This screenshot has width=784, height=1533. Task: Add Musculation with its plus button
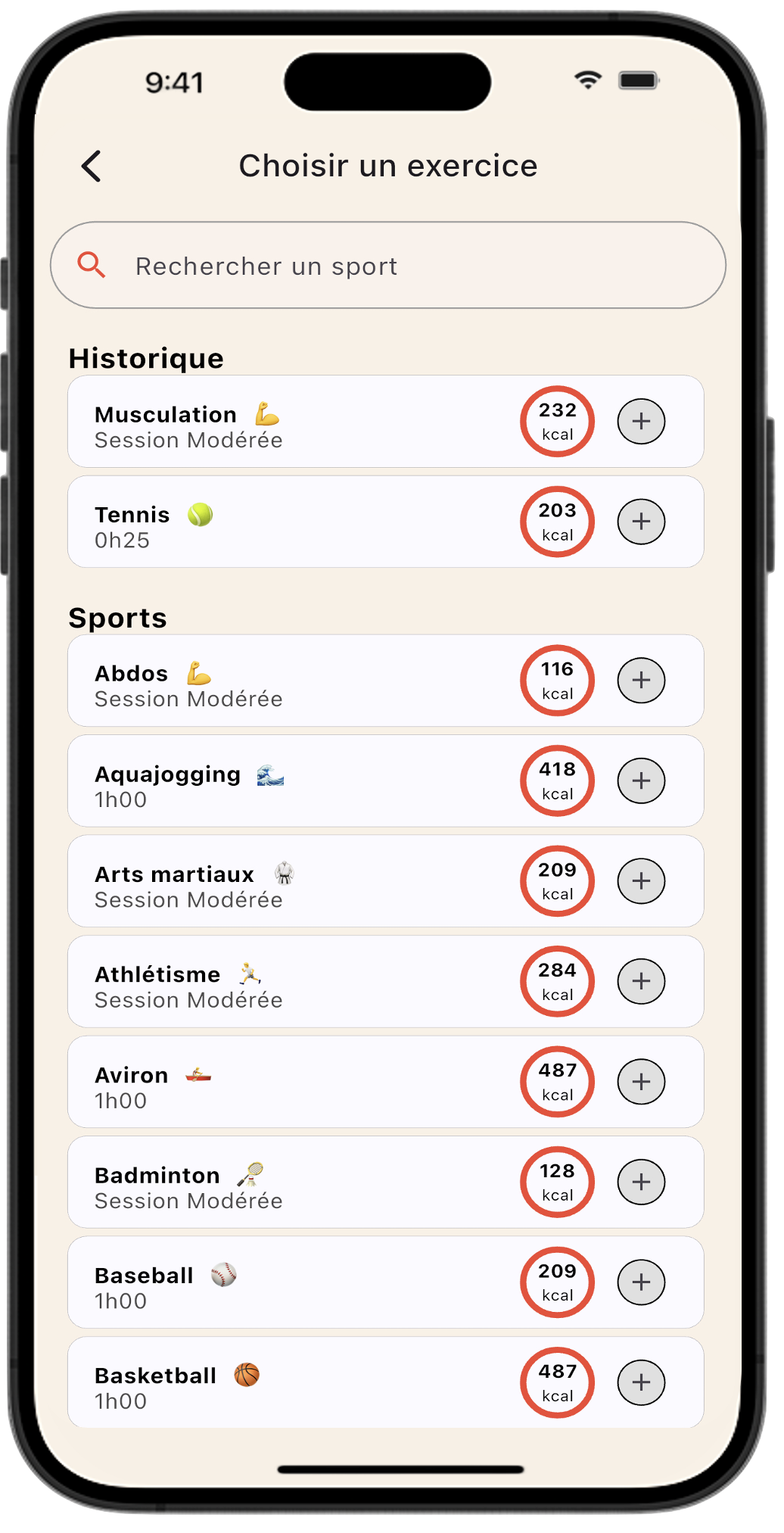click(641, 422)
